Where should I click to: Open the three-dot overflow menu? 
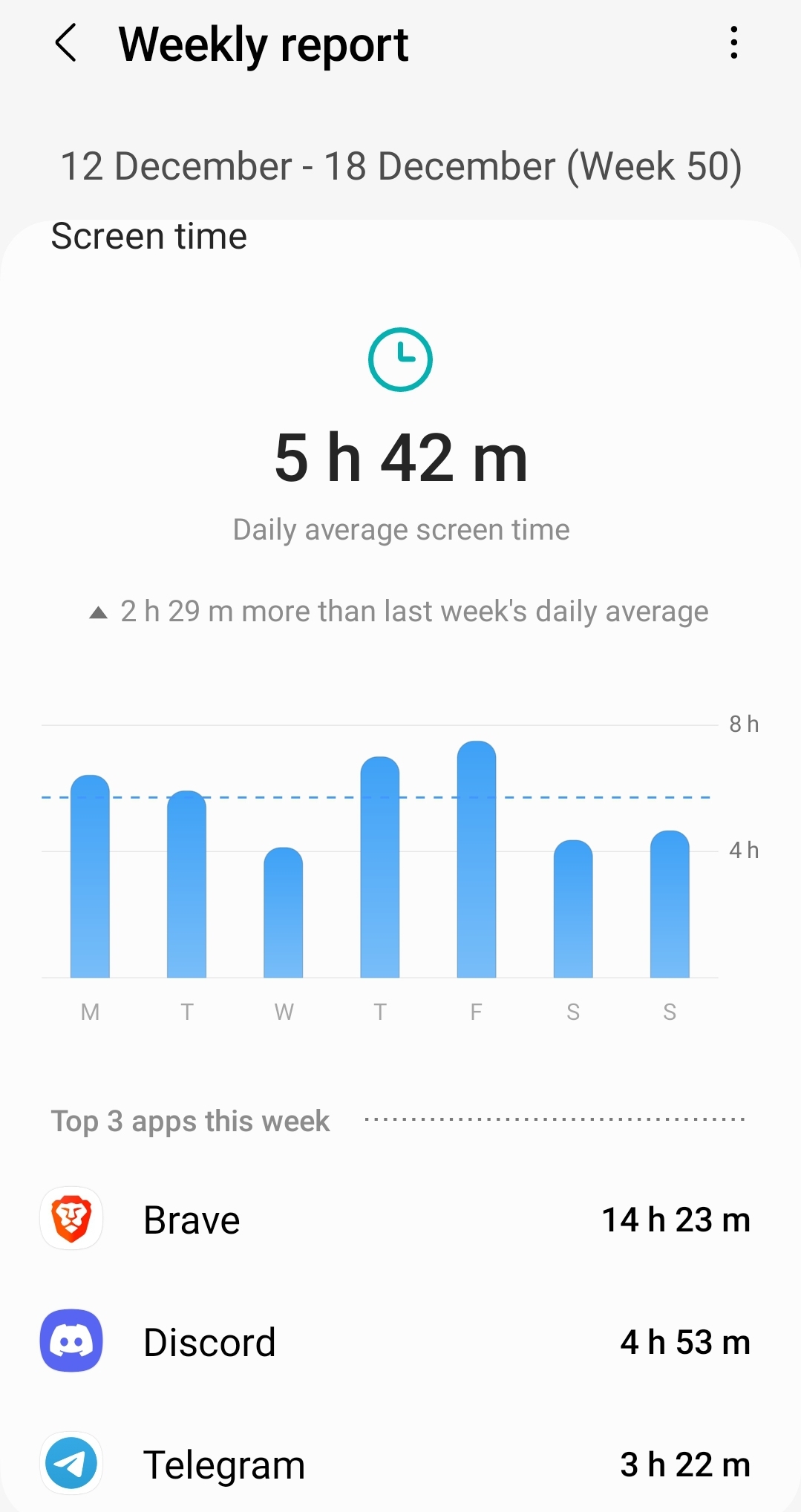click(x=733, y=43)
